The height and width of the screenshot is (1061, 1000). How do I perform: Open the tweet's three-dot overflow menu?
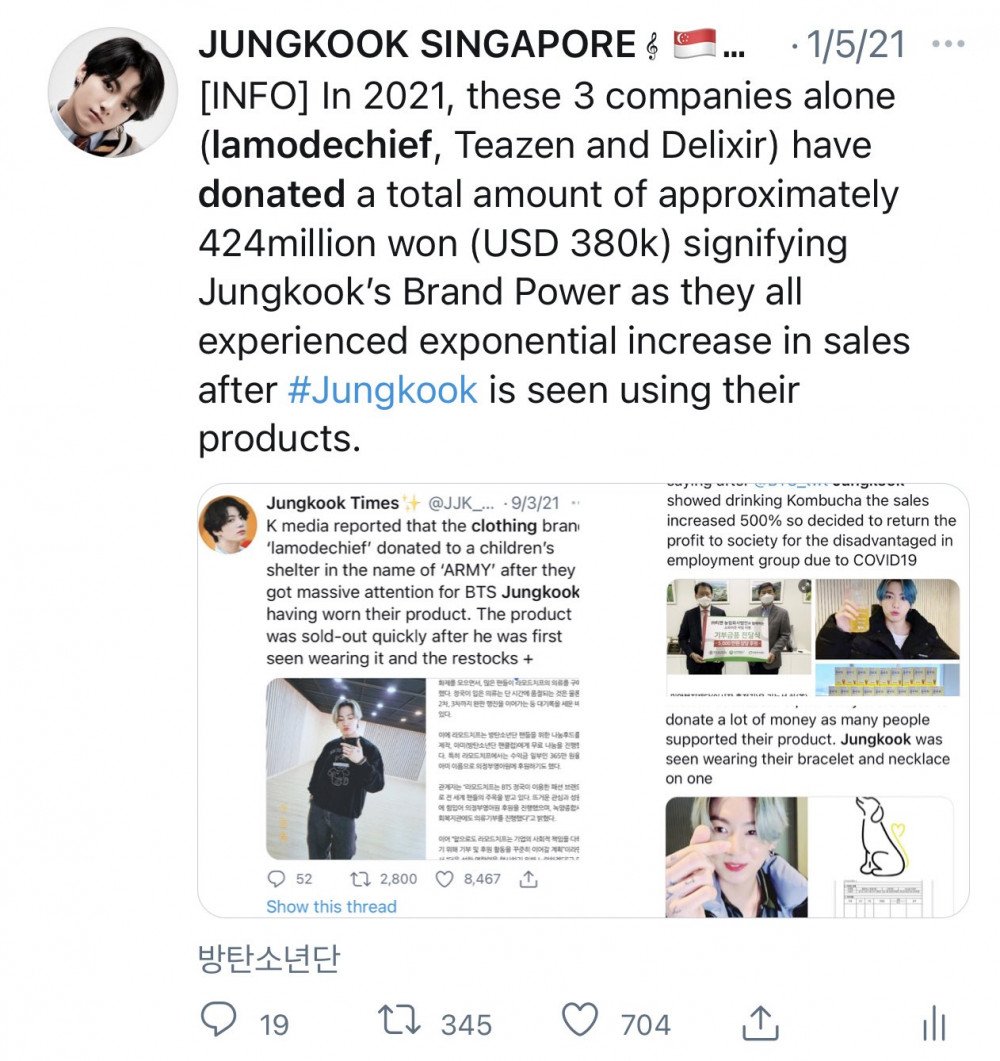click(x=947, y=45)
